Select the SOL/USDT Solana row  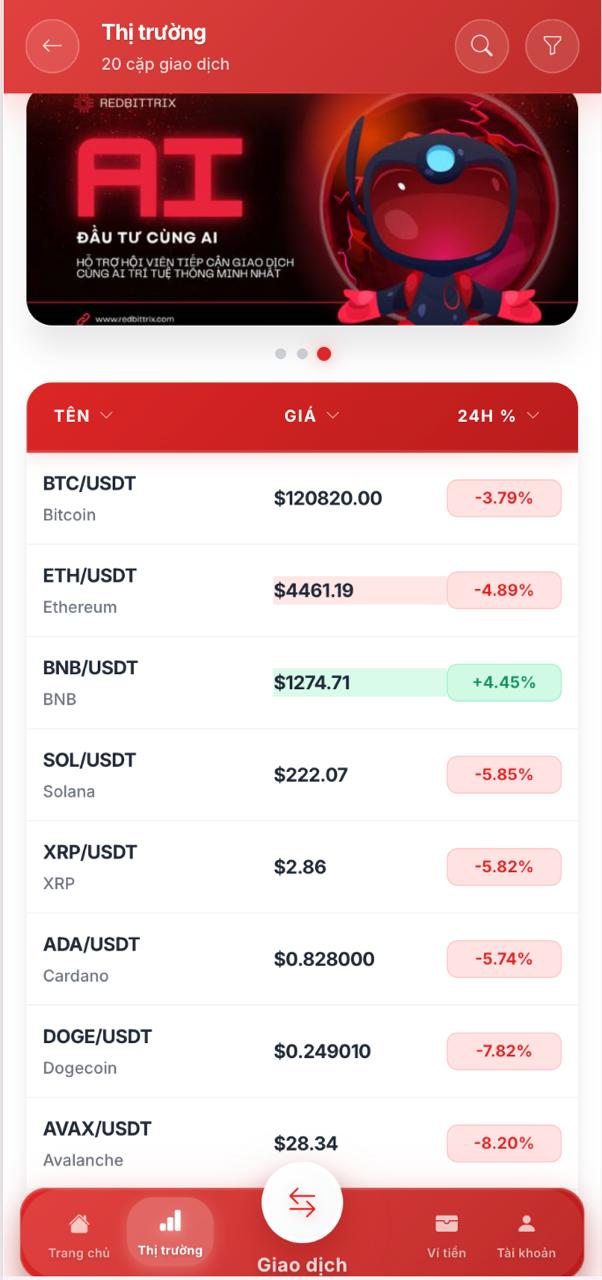[302, 774]
